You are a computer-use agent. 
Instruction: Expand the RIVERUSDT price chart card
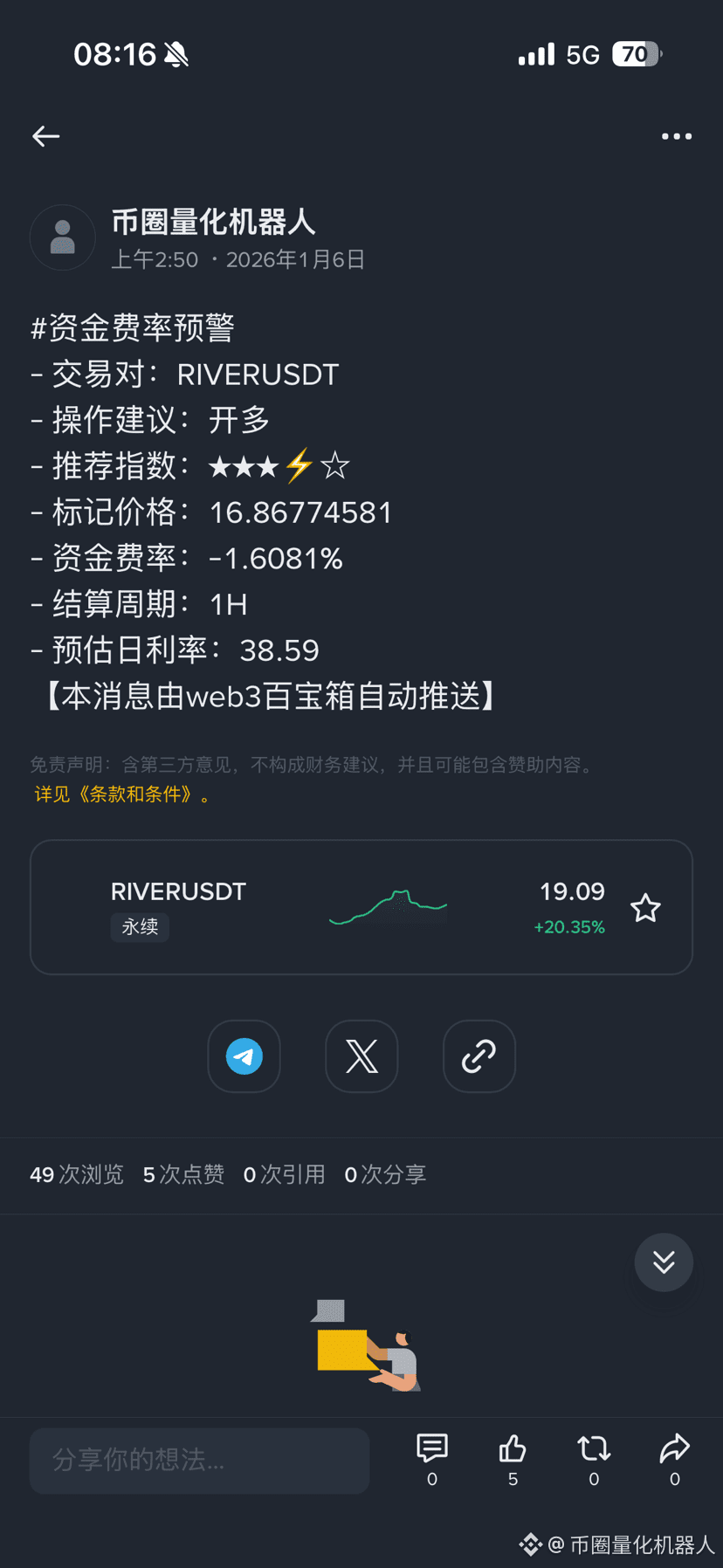click(x=388, y=908)
